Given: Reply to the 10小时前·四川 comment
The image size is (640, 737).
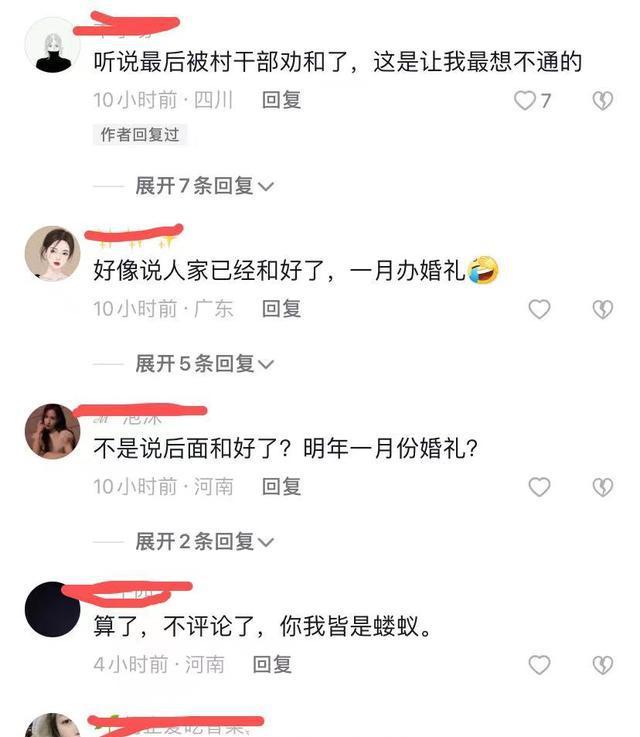Looking at the screenshot, I should [281, 100].
